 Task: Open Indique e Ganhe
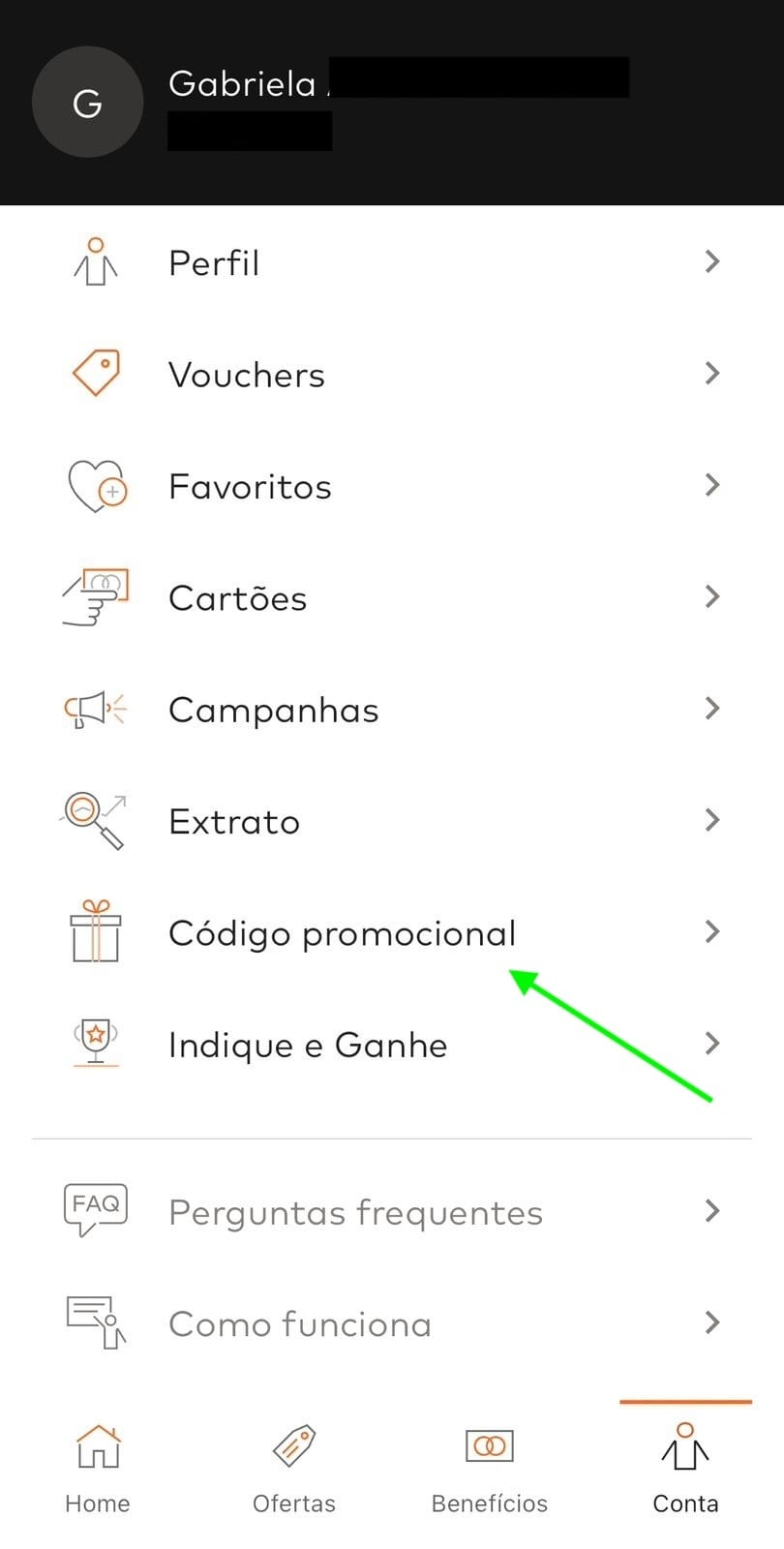392,1045
